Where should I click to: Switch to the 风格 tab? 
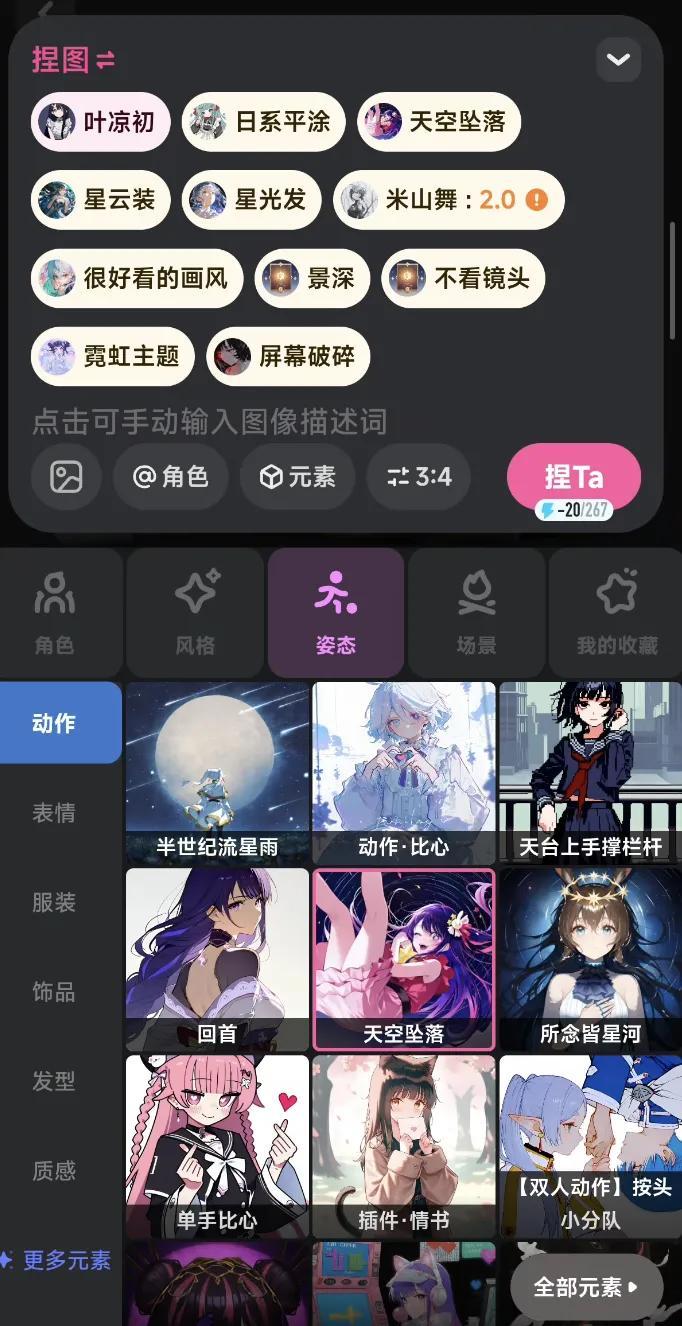click(196, 612)
